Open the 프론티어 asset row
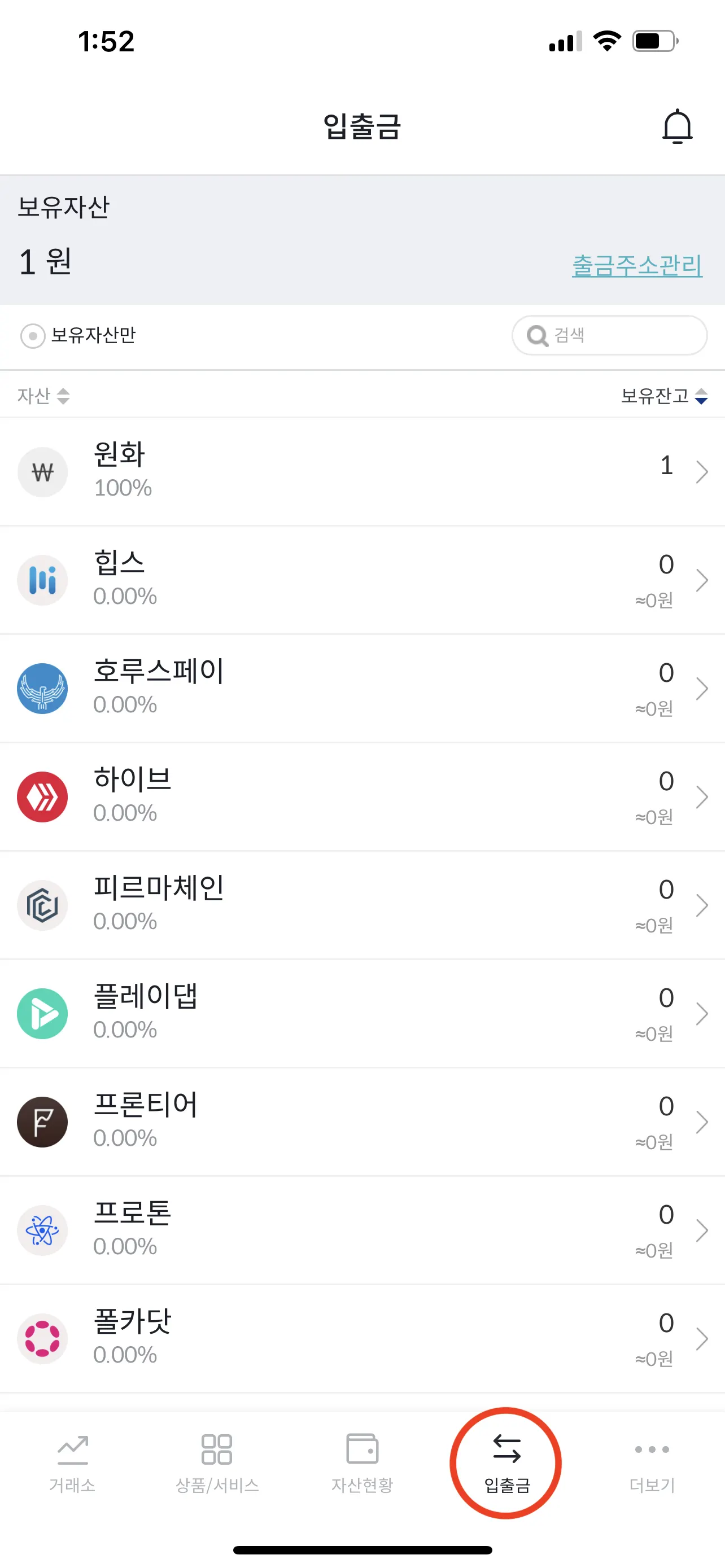This screenshot has height=1568, width=725. [362, 1122]
